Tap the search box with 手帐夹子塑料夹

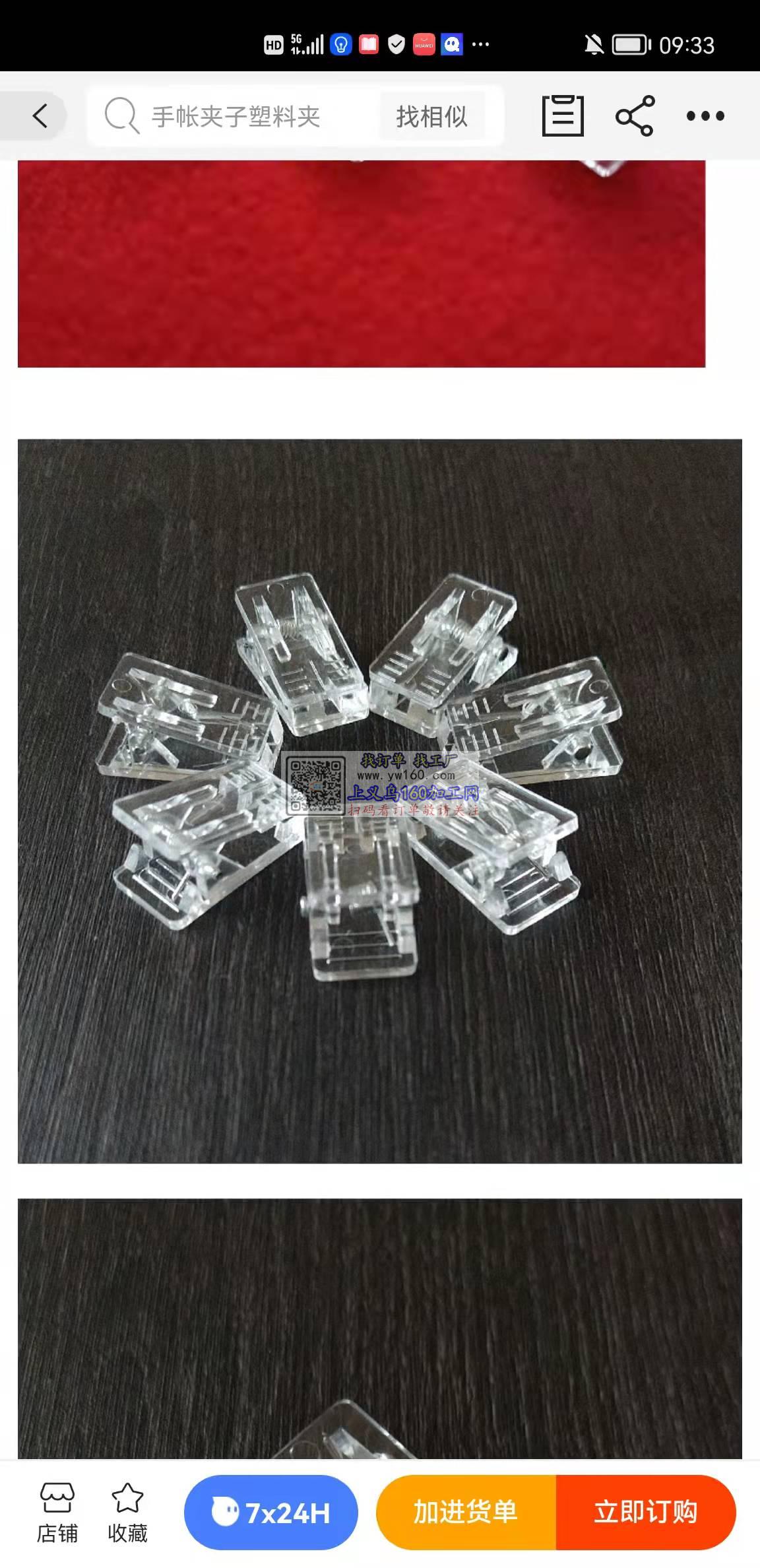click(236, 117)
